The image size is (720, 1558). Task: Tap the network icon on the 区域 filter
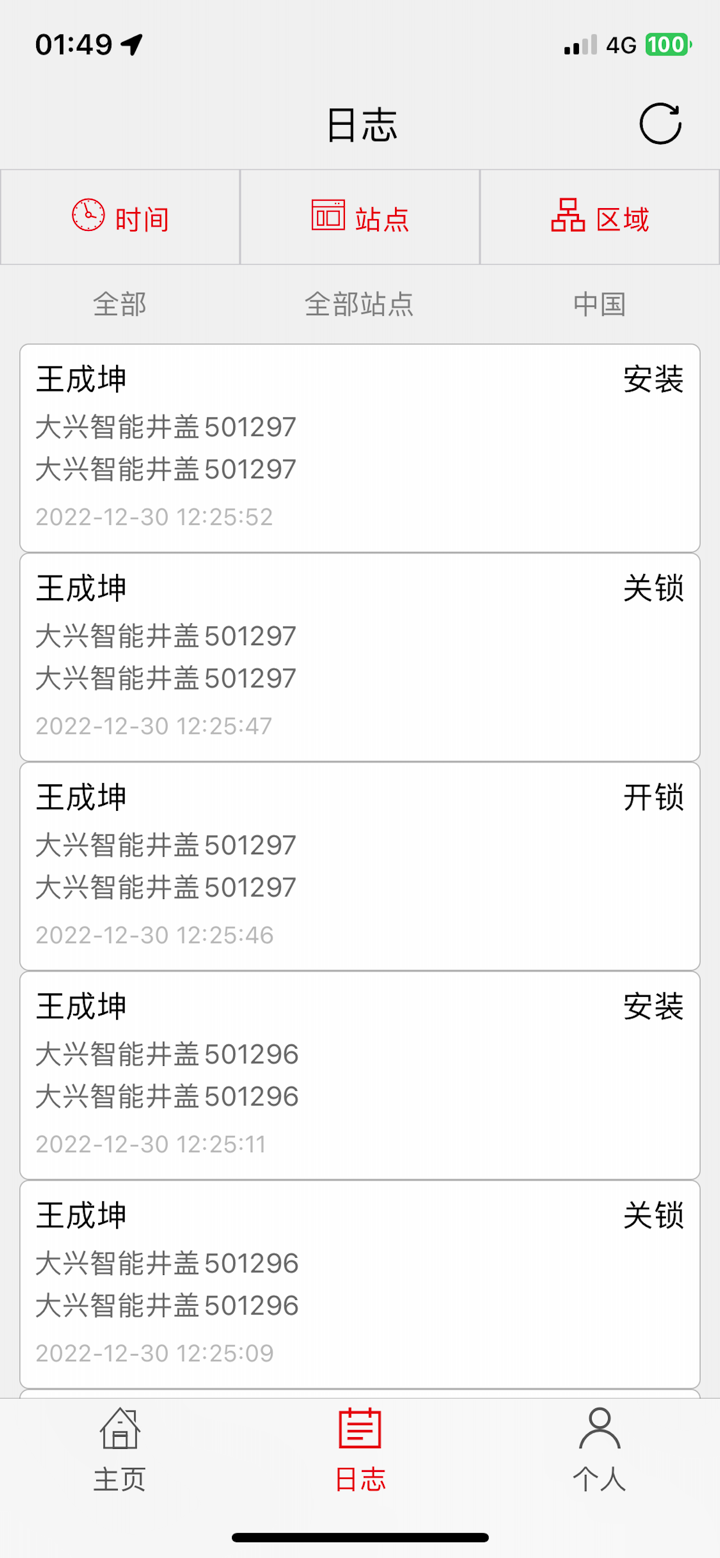click(x=567, y=214)
